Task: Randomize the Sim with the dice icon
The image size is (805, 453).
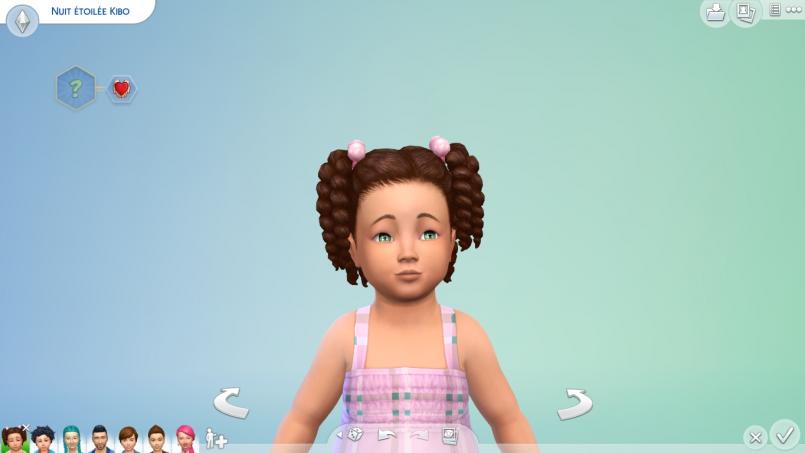Action: click(355, 435)
